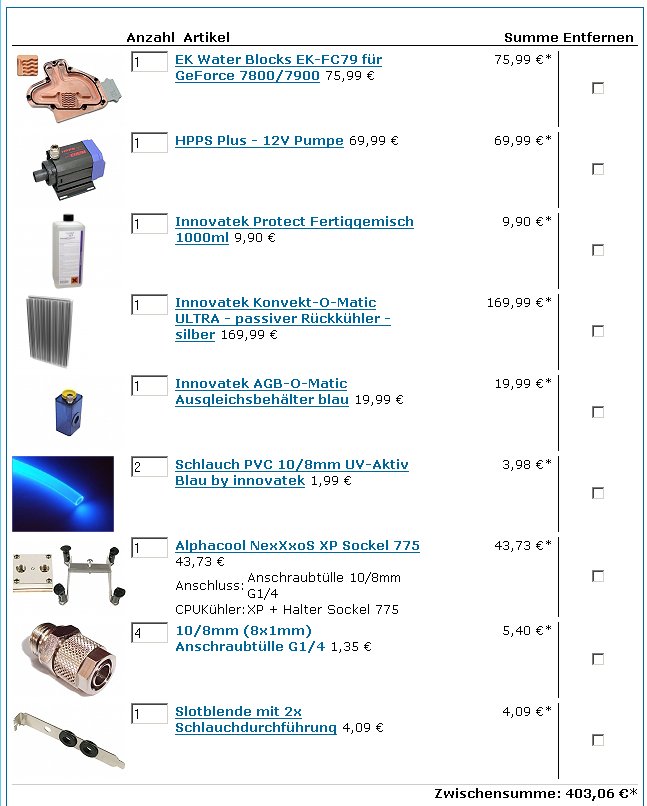Screen dimensions: 647x806
Task: Open HPPS Plus - 12V Pumpe link
Action: (x=259, y=141)
